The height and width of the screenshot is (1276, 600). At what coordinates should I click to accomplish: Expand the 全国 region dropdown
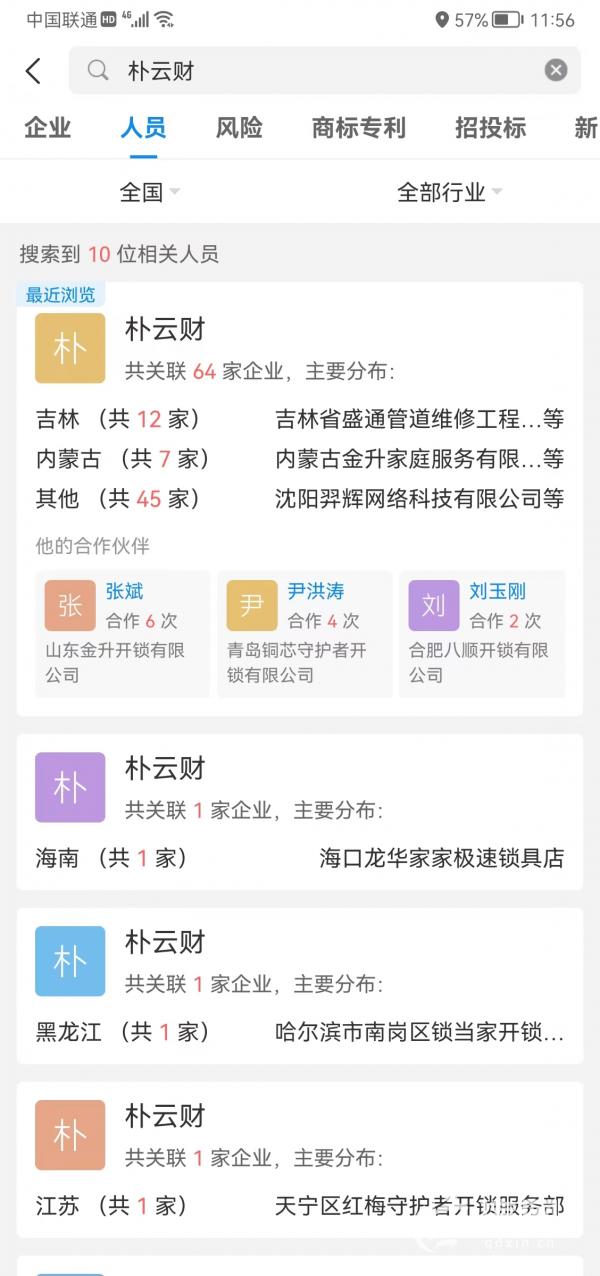pos(150,192)
